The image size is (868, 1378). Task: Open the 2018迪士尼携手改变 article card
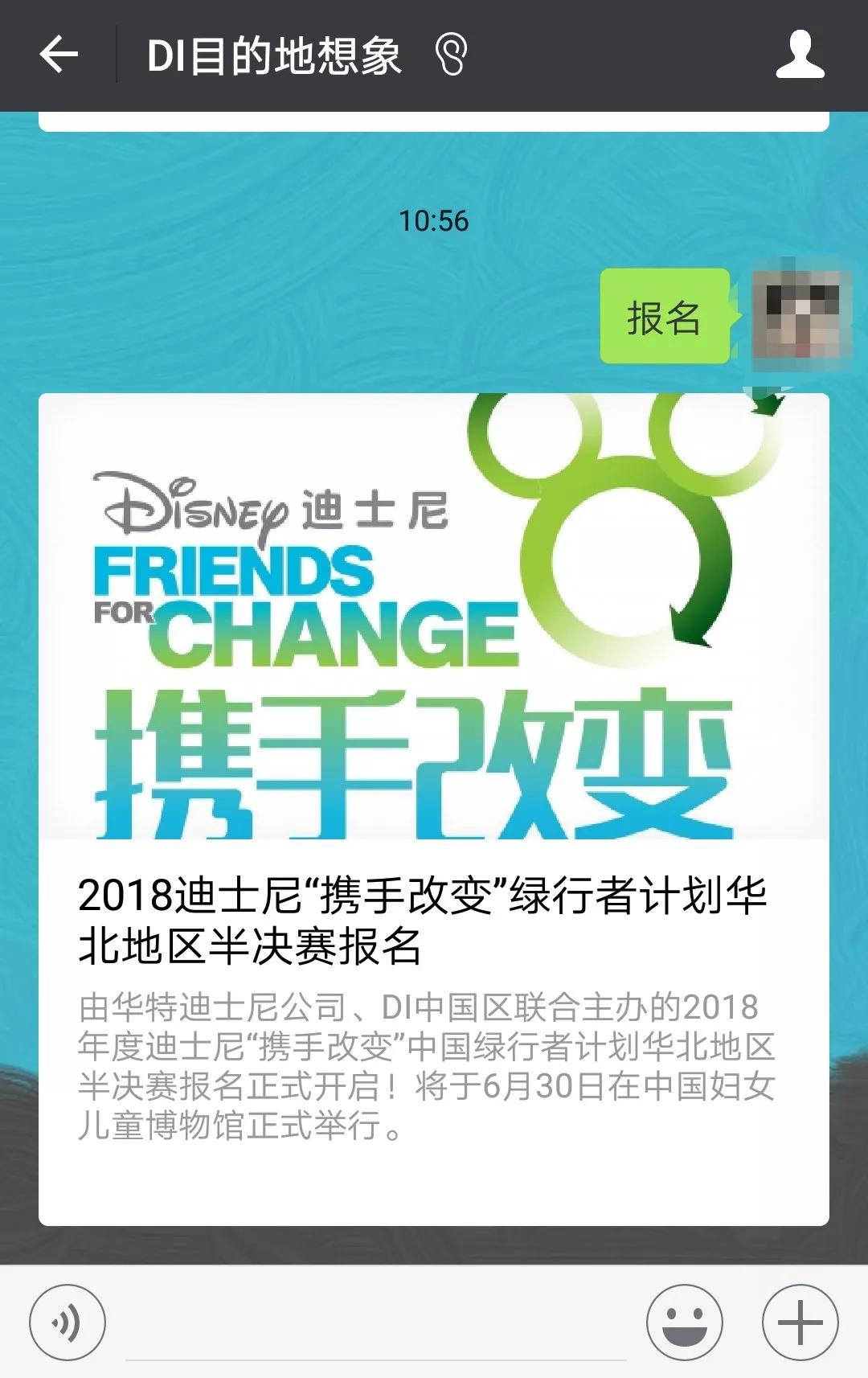coord(433,808)
